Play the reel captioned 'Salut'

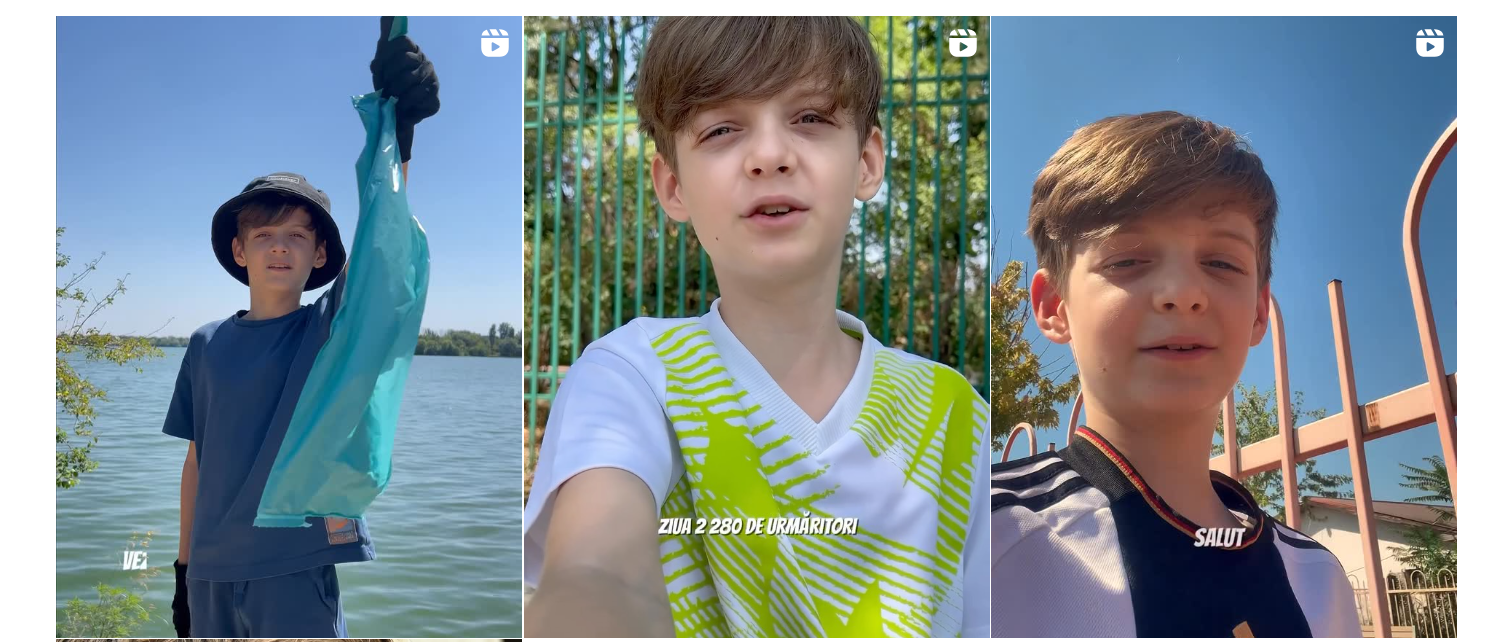(x=1223, y=327)
